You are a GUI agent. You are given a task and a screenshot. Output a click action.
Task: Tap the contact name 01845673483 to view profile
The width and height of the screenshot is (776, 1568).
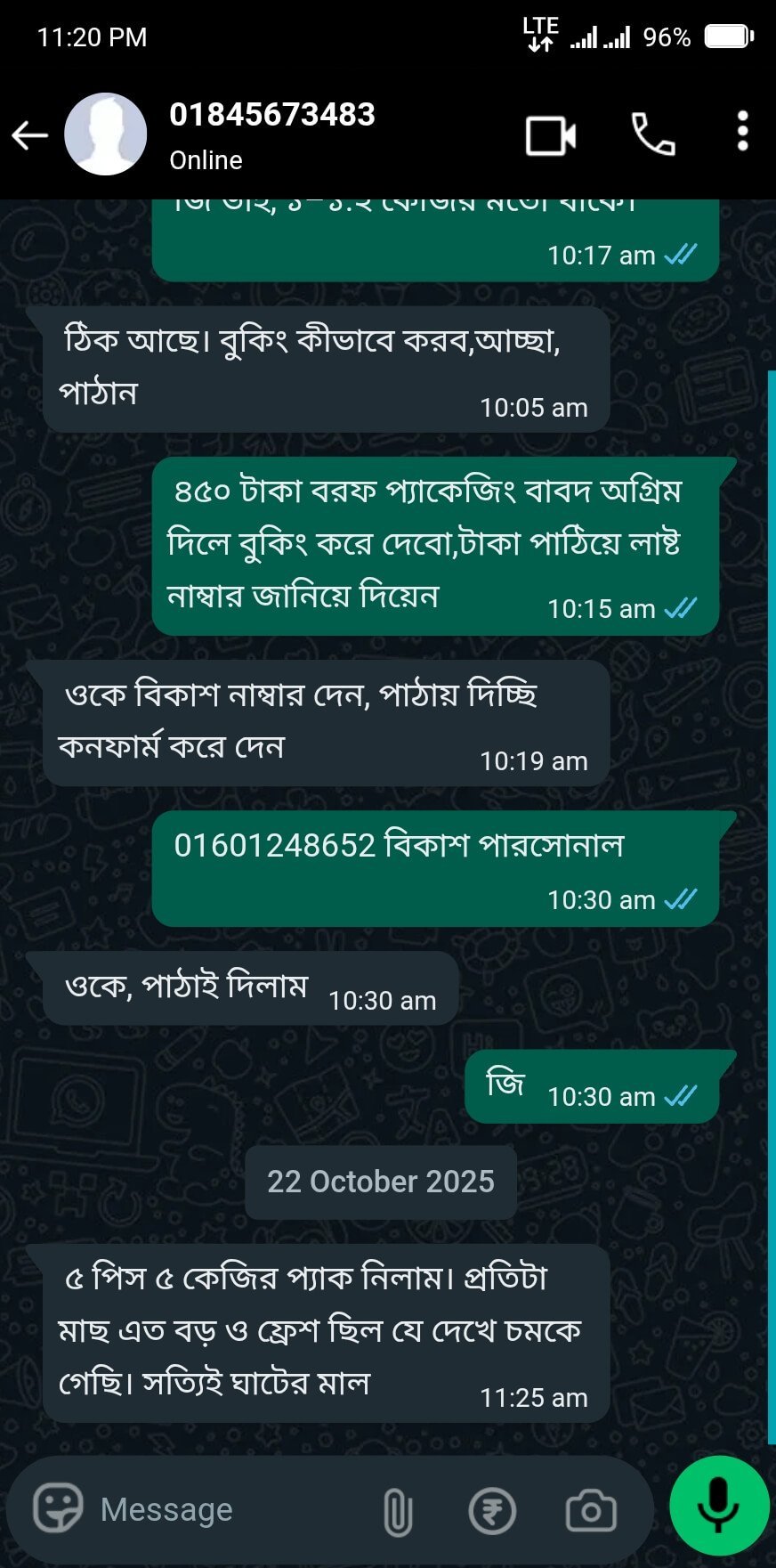click(272, 114)
